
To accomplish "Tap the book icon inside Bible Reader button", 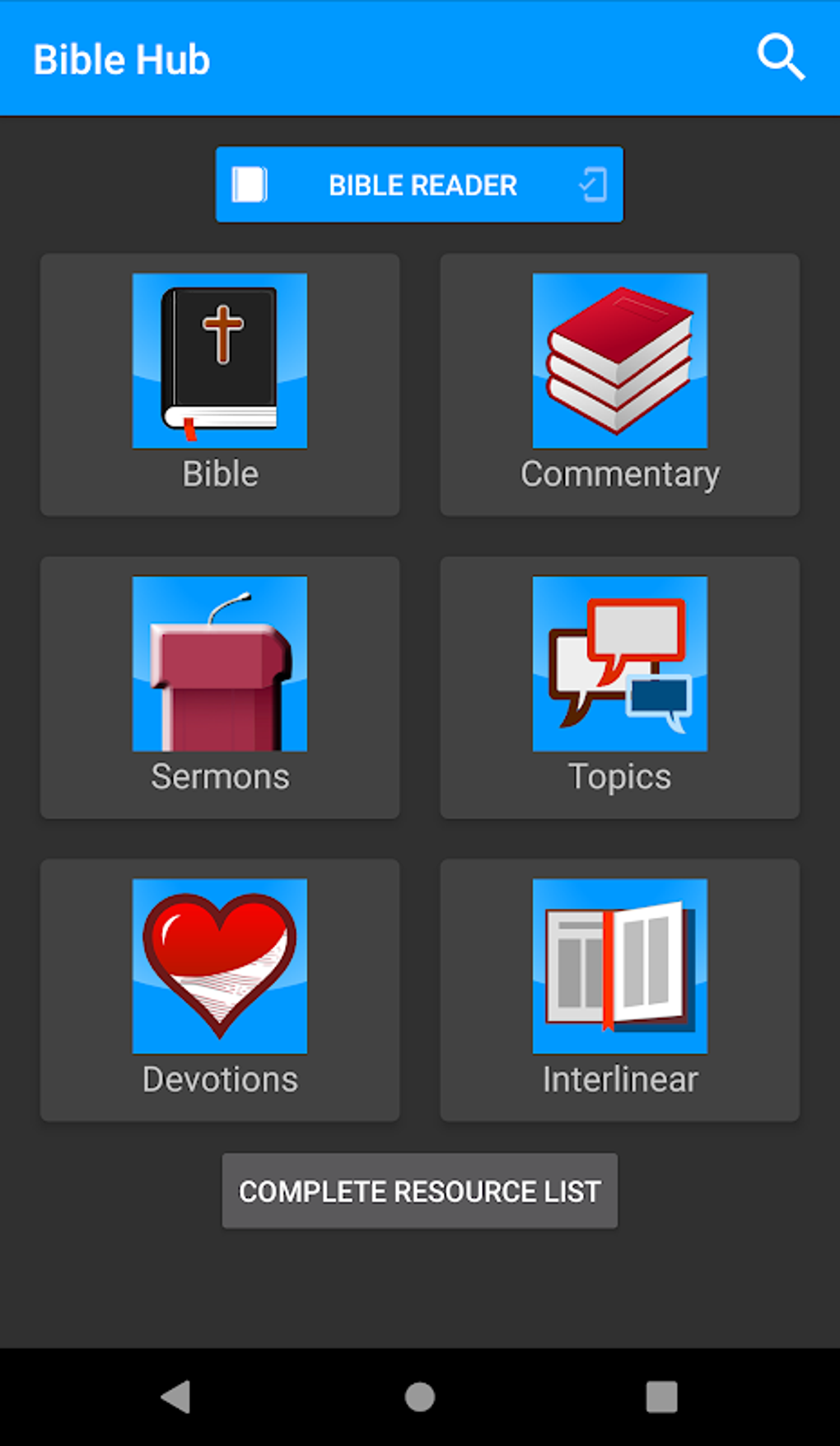I will pos(250,185).
